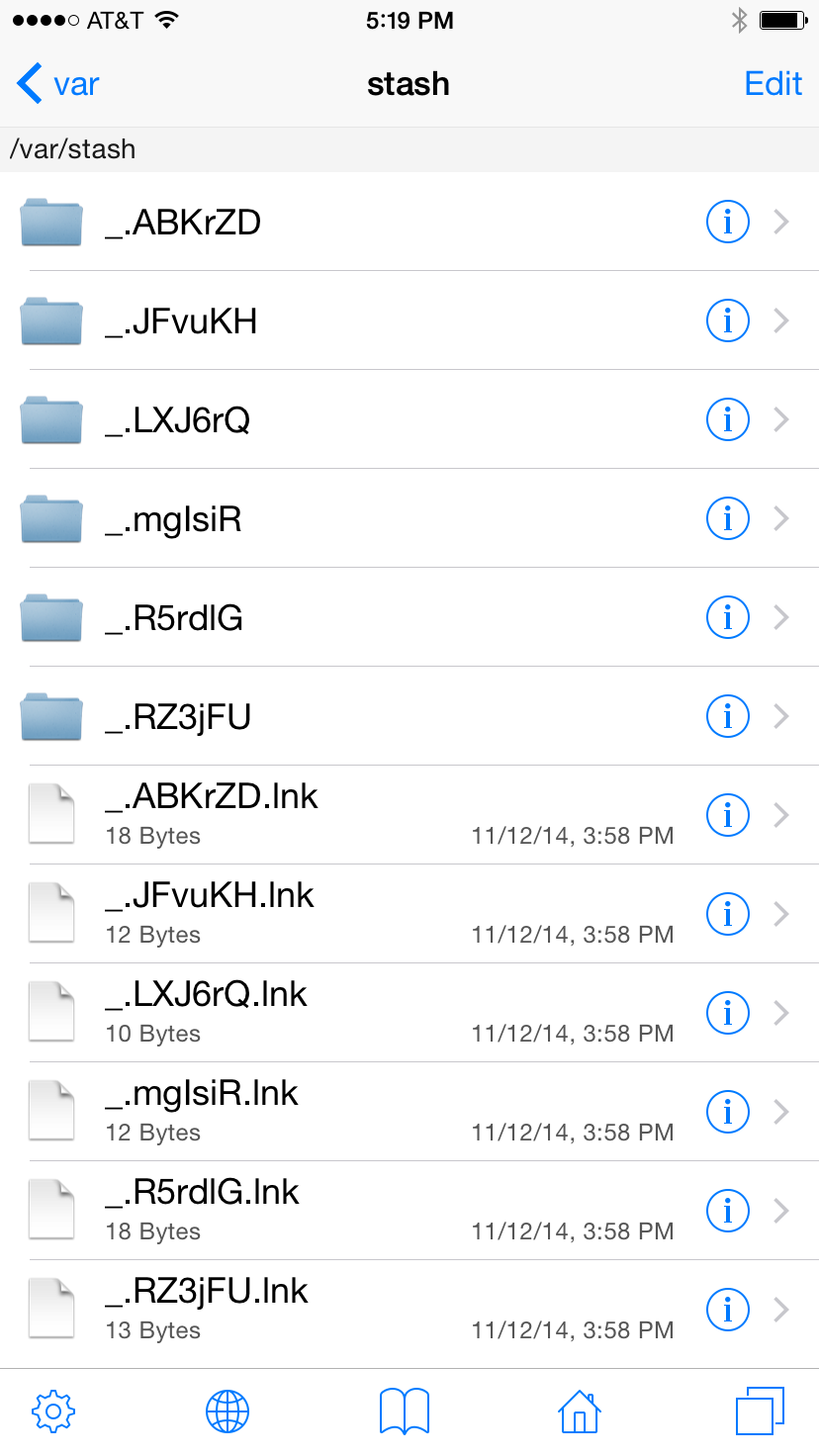Open the _.R5rdlG.lnk file

(409, 1211)
